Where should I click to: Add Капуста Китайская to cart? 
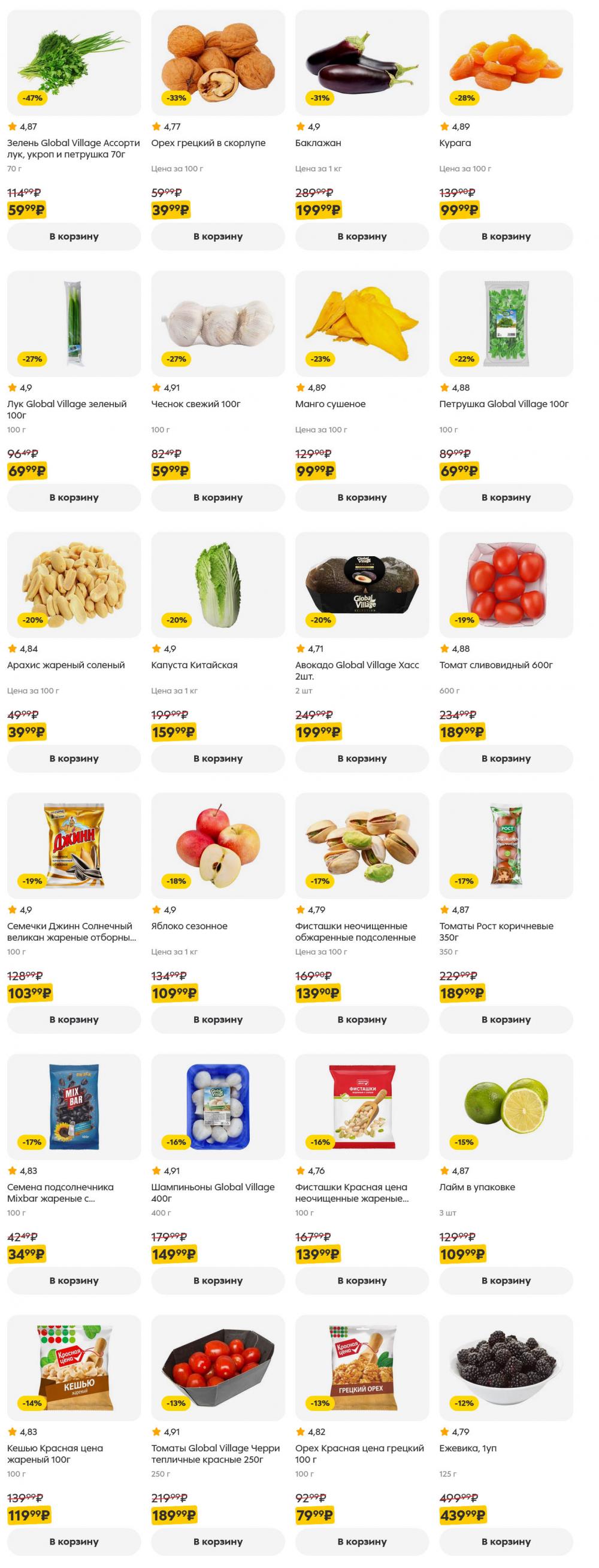(x=217, y=759)
